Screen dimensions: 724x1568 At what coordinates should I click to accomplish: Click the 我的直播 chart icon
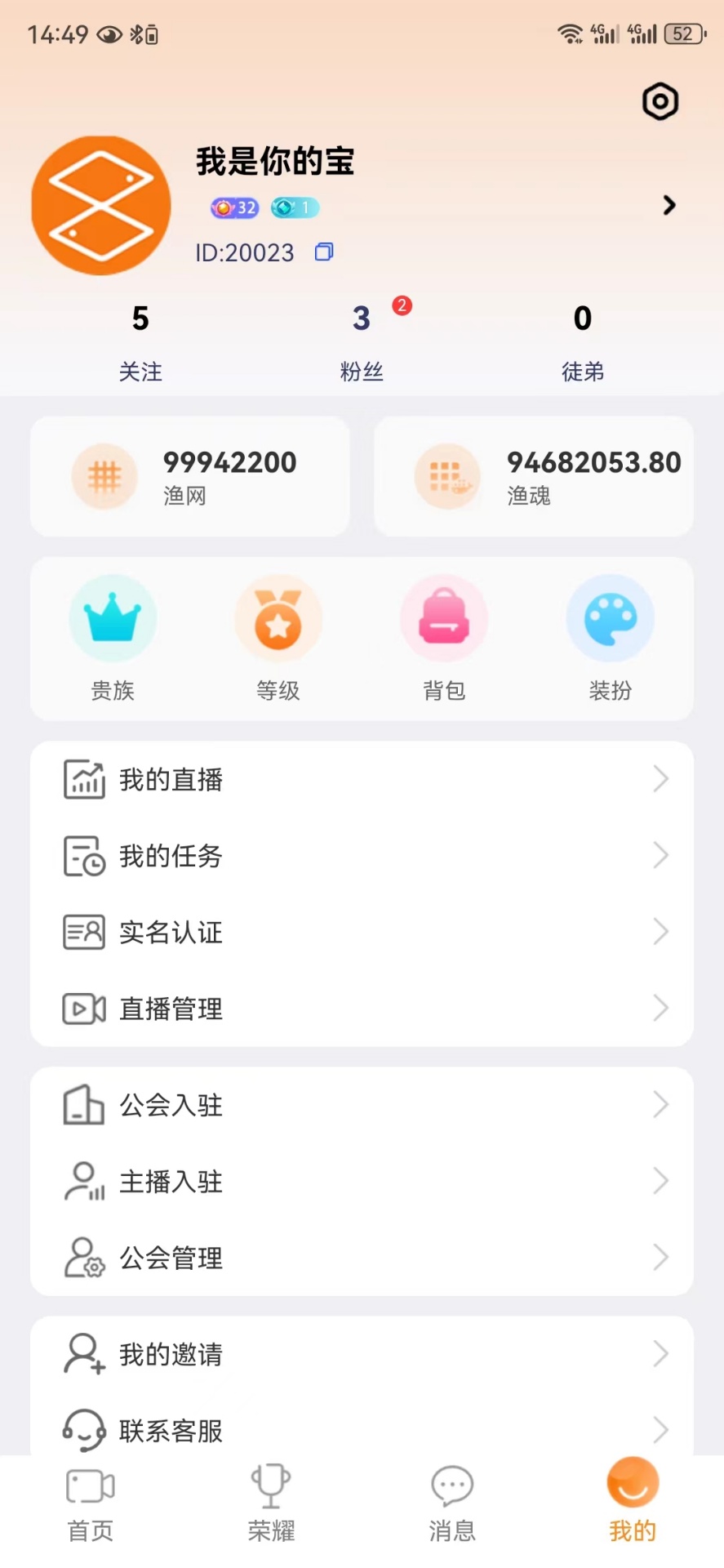point(82,780)
